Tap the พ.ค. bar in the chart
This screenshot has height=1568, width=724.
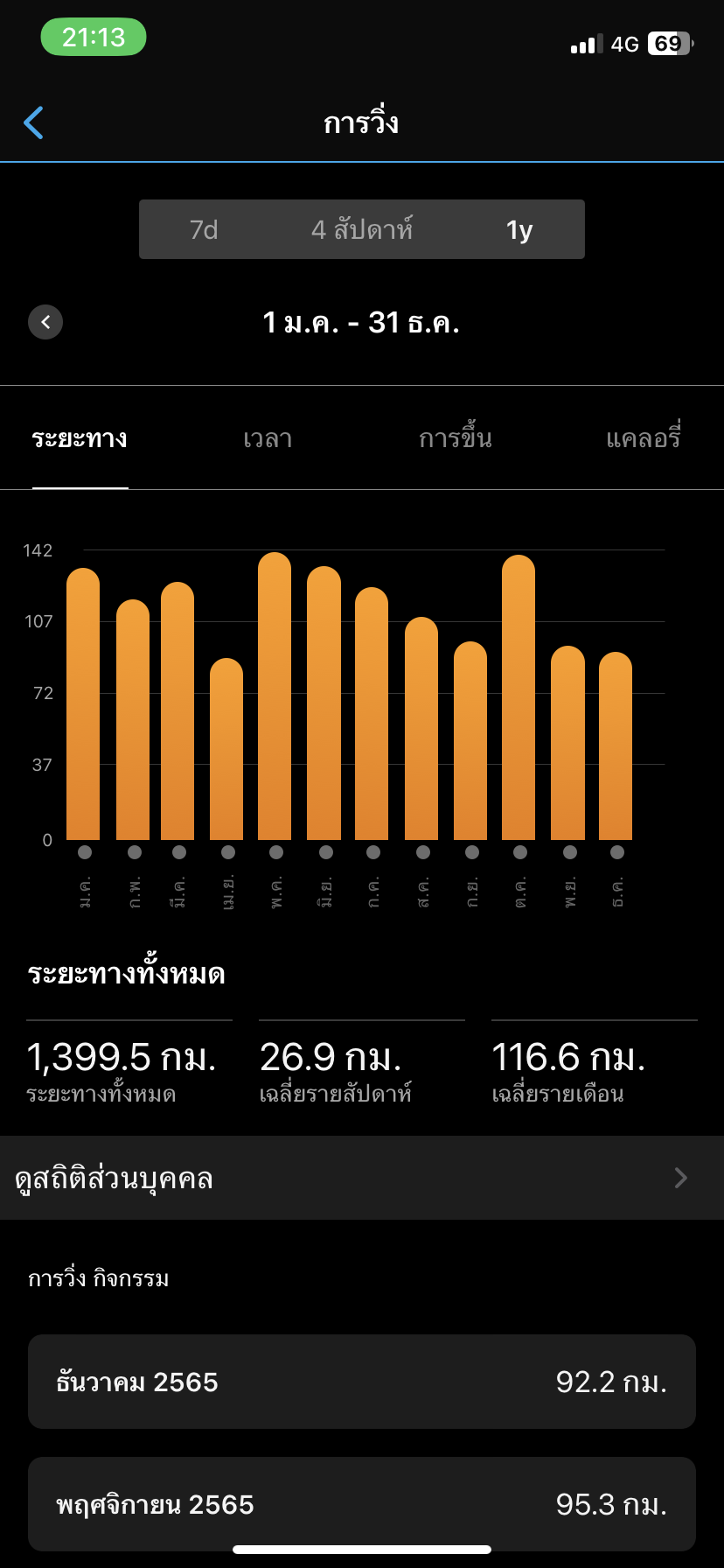275,696
